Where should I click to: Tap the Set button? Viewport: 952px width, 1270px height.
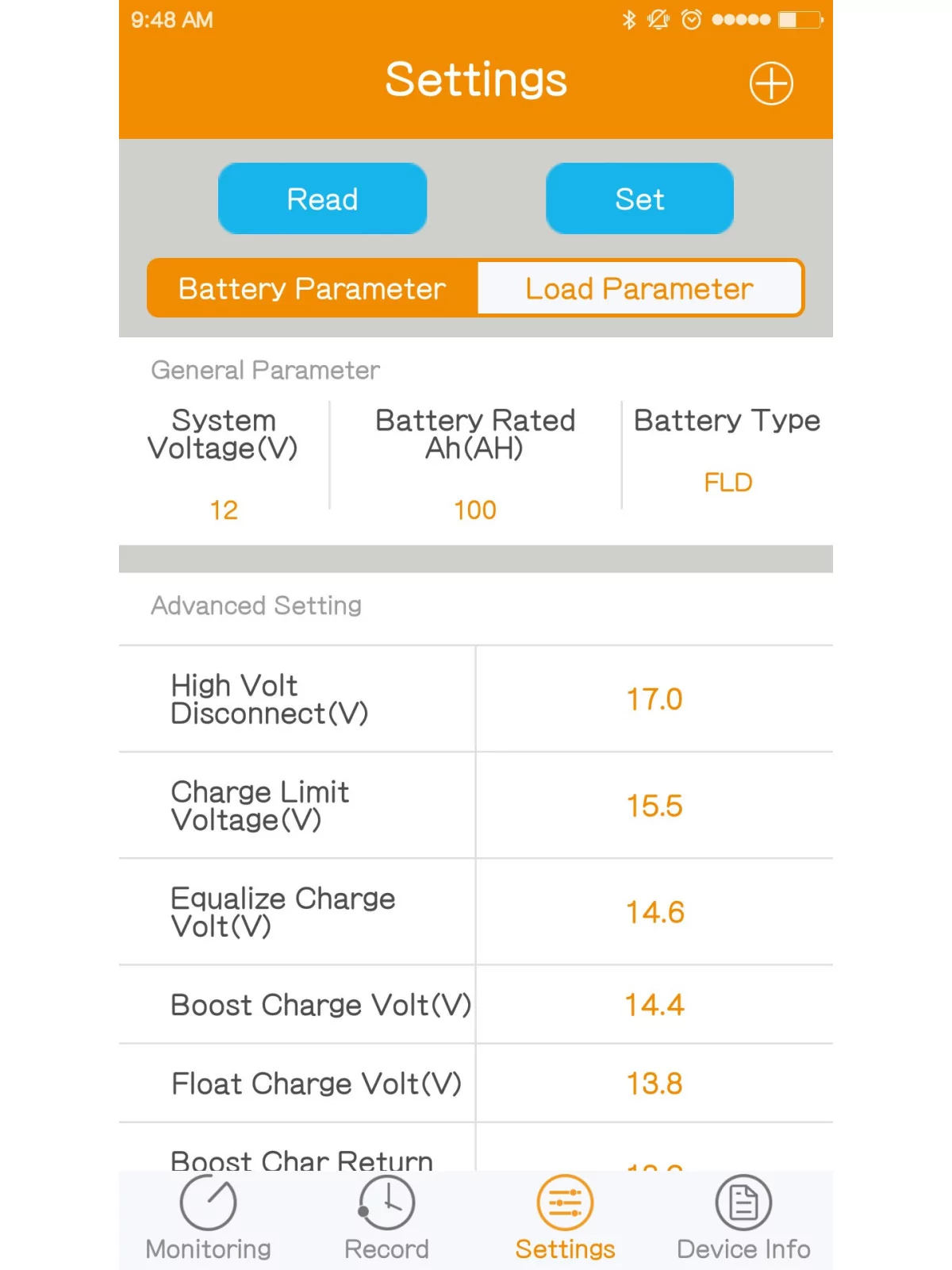639,198
